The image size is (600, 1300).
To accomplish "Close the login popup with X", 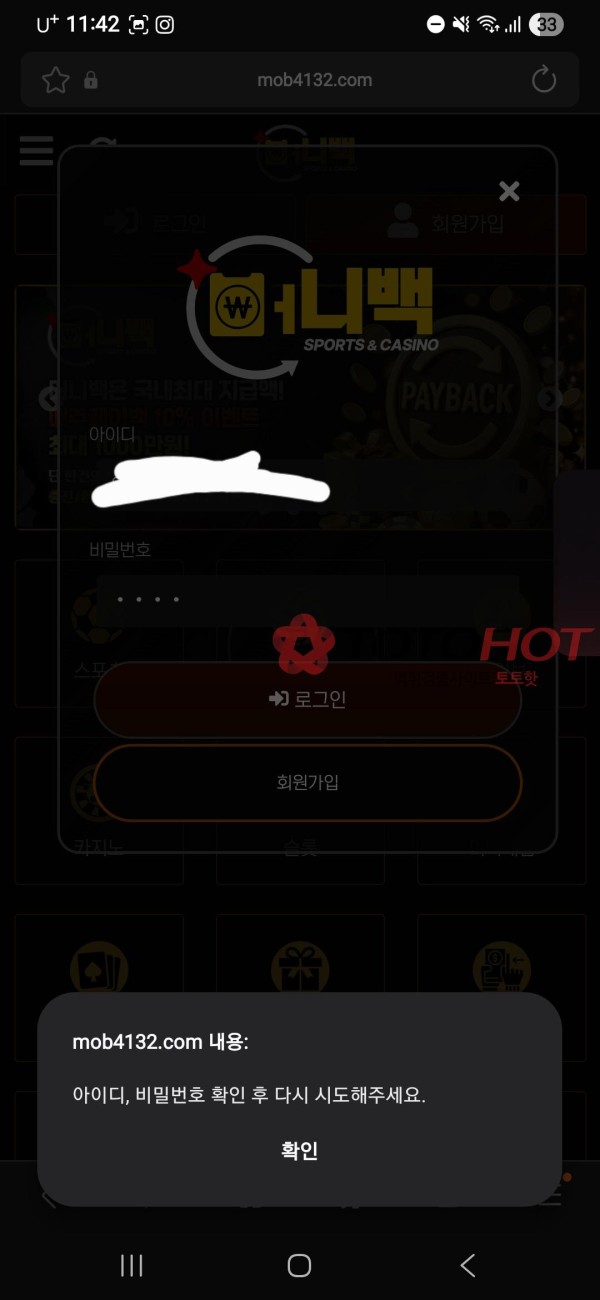I will pos(509,191).
